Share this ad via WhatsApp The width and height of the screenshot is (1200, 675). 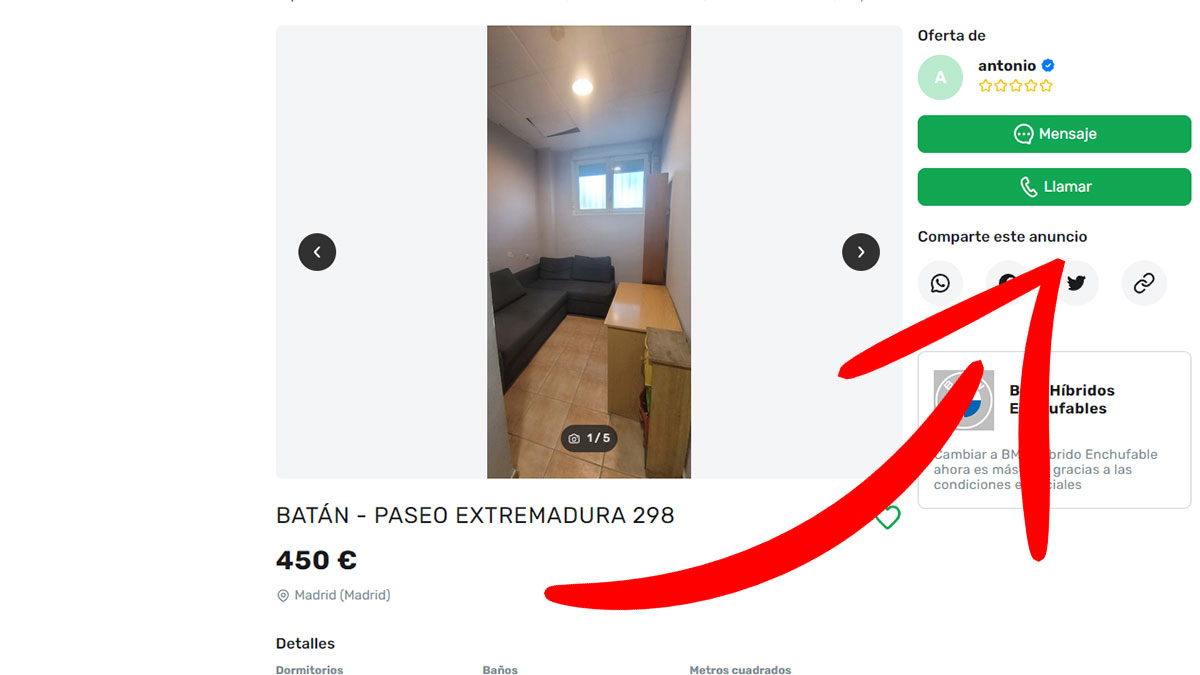pos(940,283)
